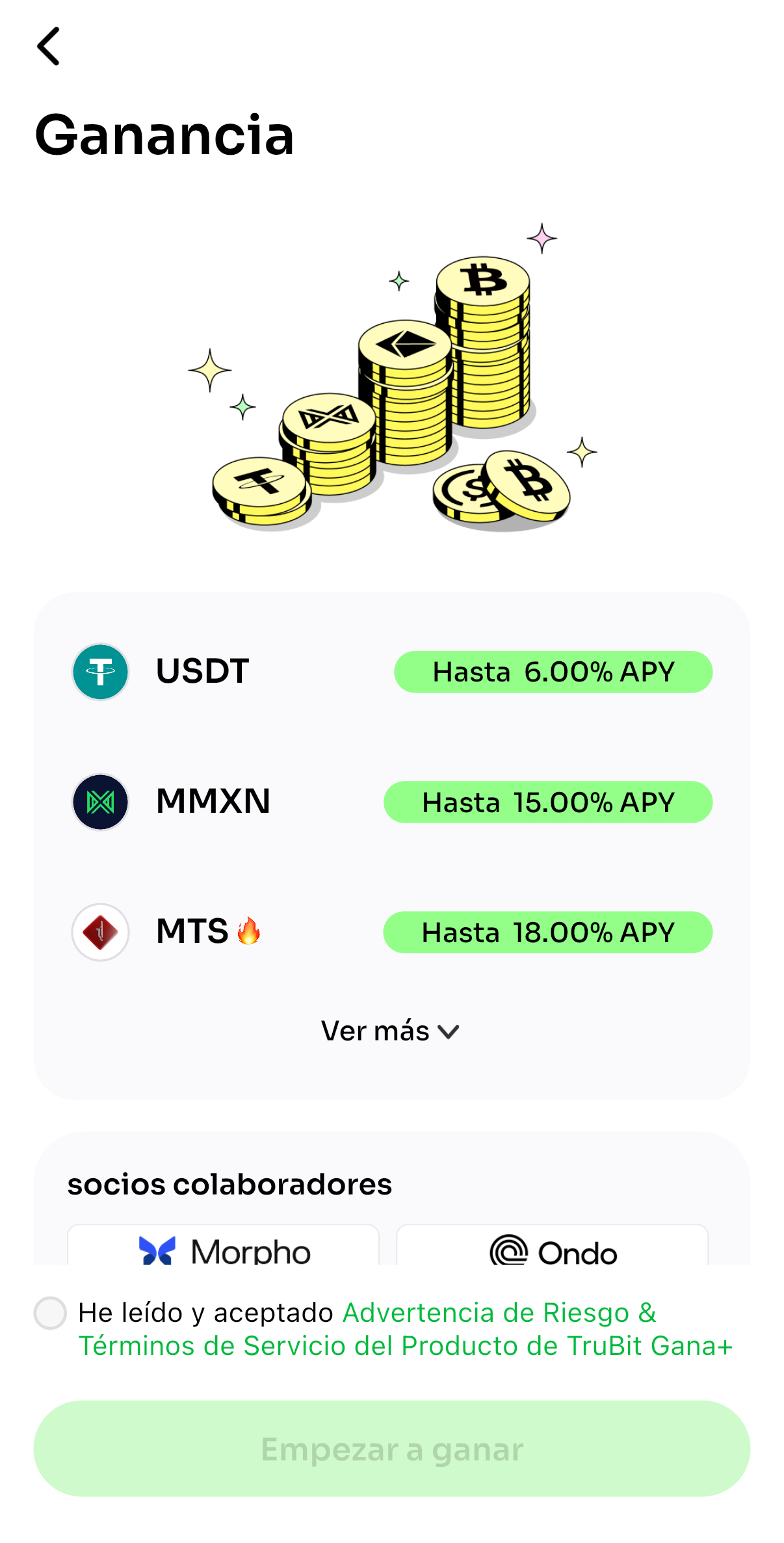Check the He leído y aceptado box
This screenshot has width=784, height=1543.
pos(51,1313)
